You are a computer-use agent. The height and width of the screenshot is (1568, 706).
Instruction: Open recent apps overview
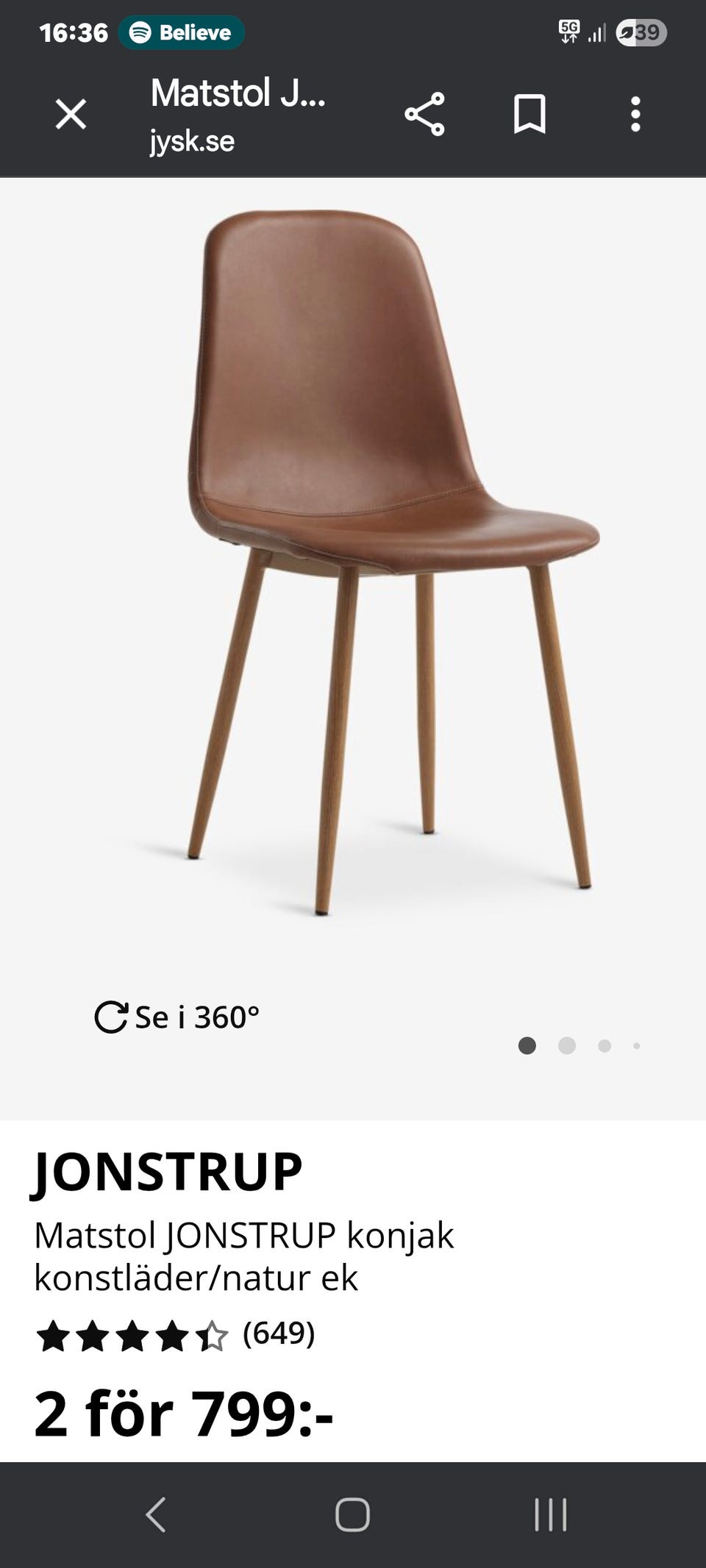point(550,1514)
